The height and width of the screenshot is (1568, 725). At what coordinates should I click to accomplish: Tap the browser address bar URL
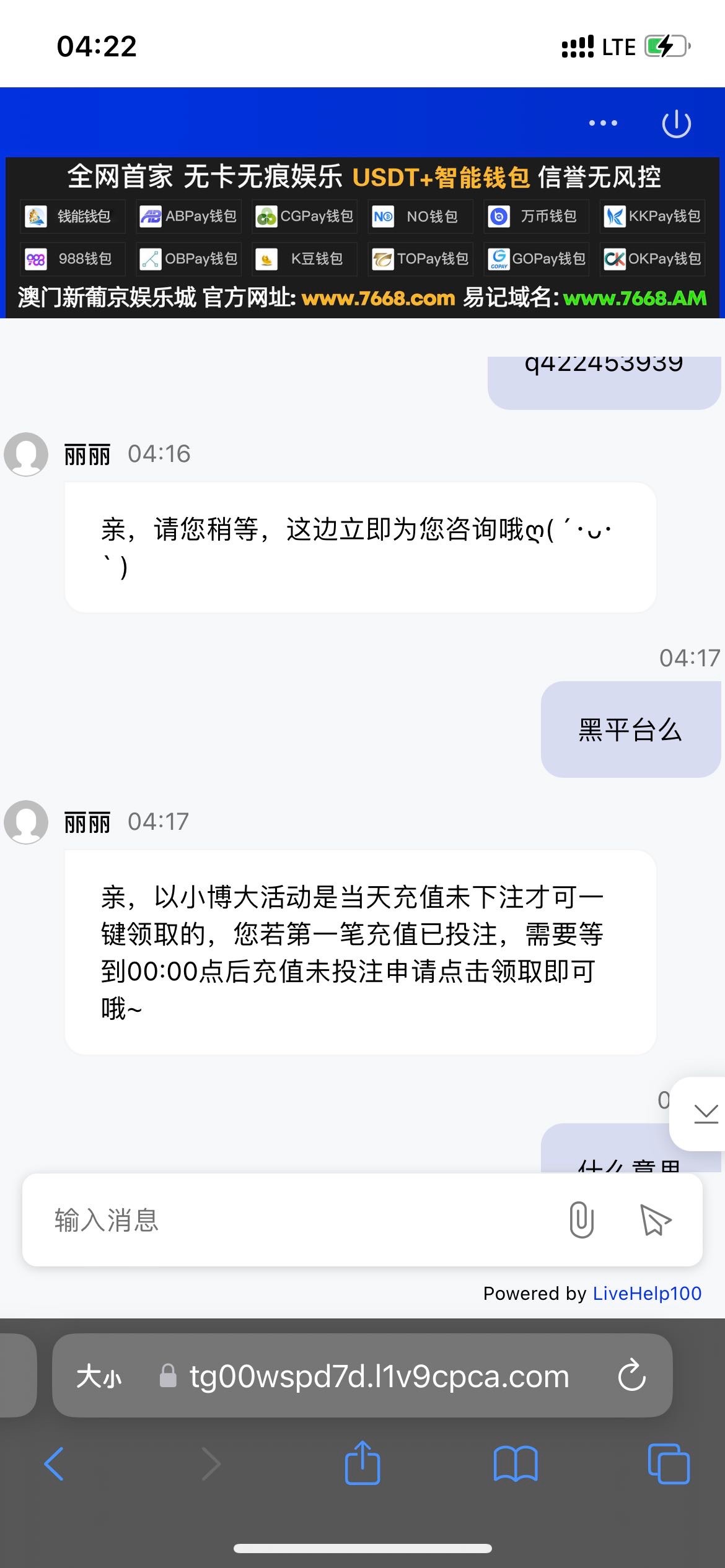click(x=379, y=1376)
